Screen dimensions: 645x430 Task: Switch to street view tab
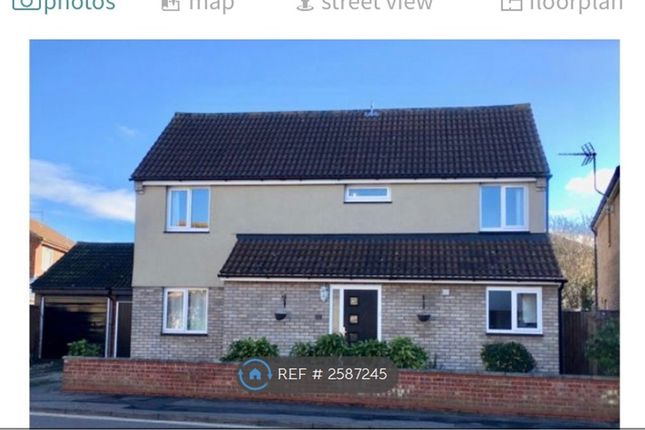(365, 4)
